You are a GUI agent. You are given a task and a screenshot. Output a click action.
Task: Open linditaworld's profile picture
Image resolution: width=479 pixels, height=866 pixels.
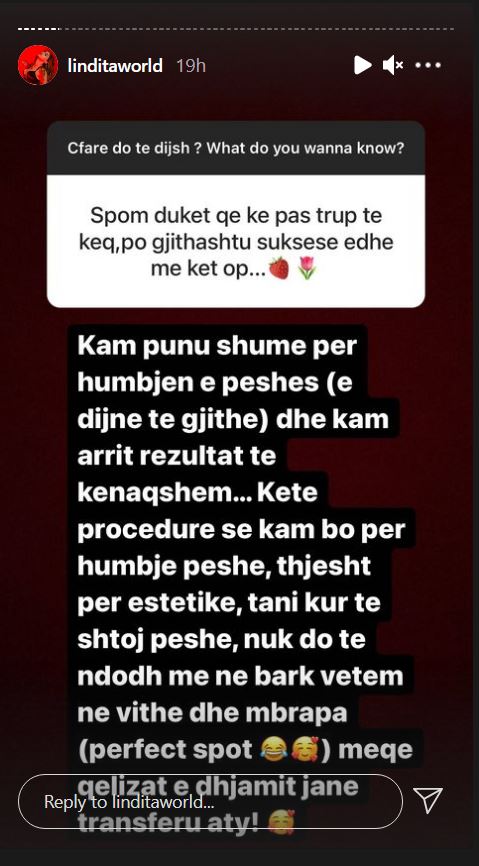[x=38, y=65]
